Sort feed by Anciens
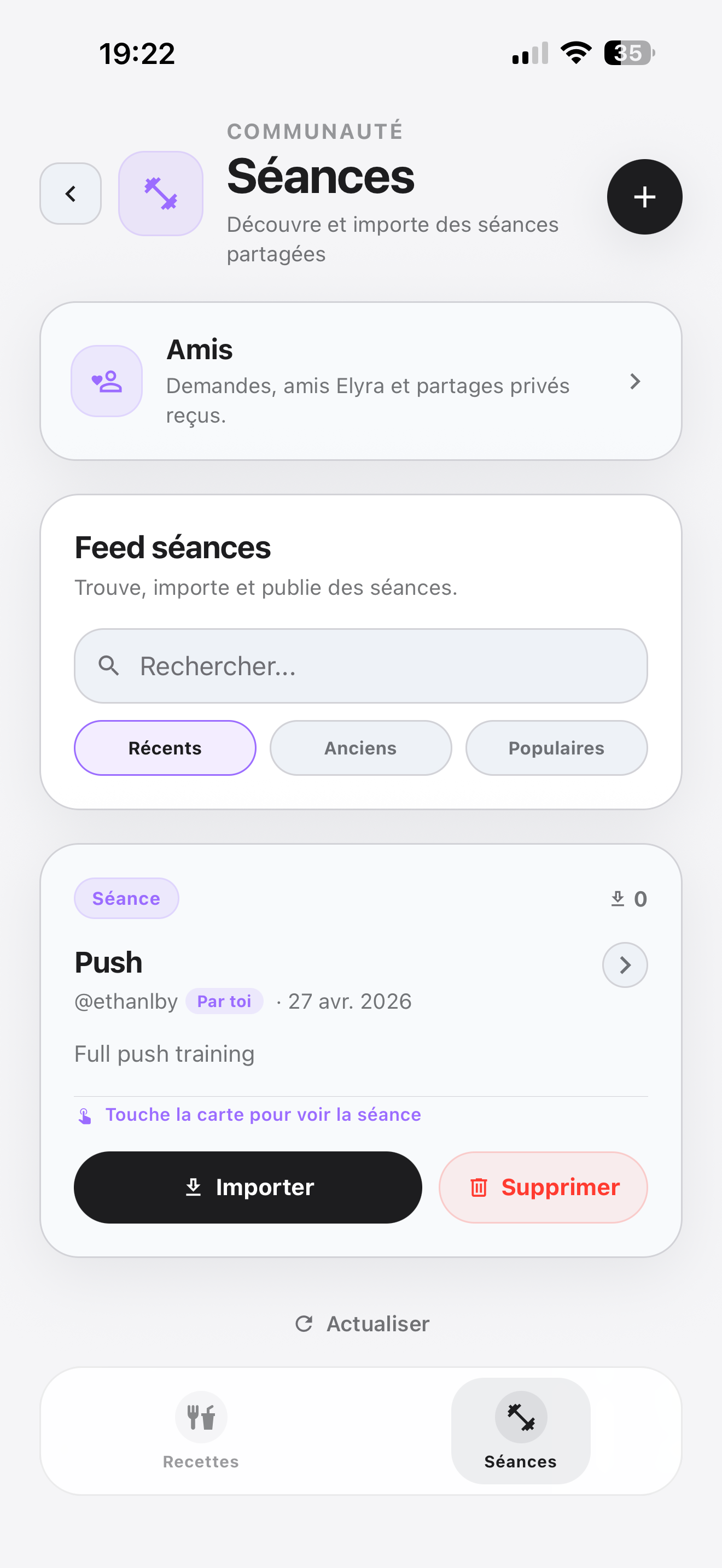 tap(360, 748)
